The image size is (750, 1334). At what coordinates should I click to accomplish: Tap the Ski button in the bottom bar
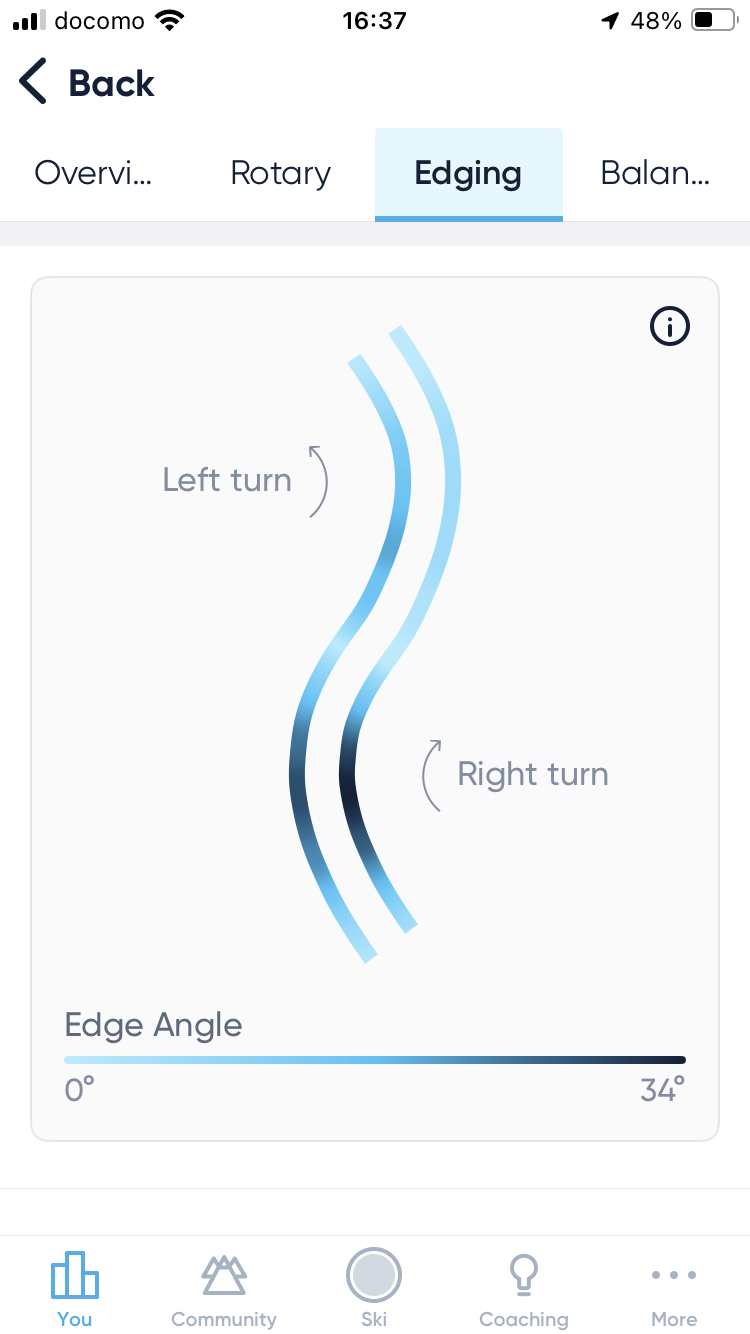(374, 1289)
